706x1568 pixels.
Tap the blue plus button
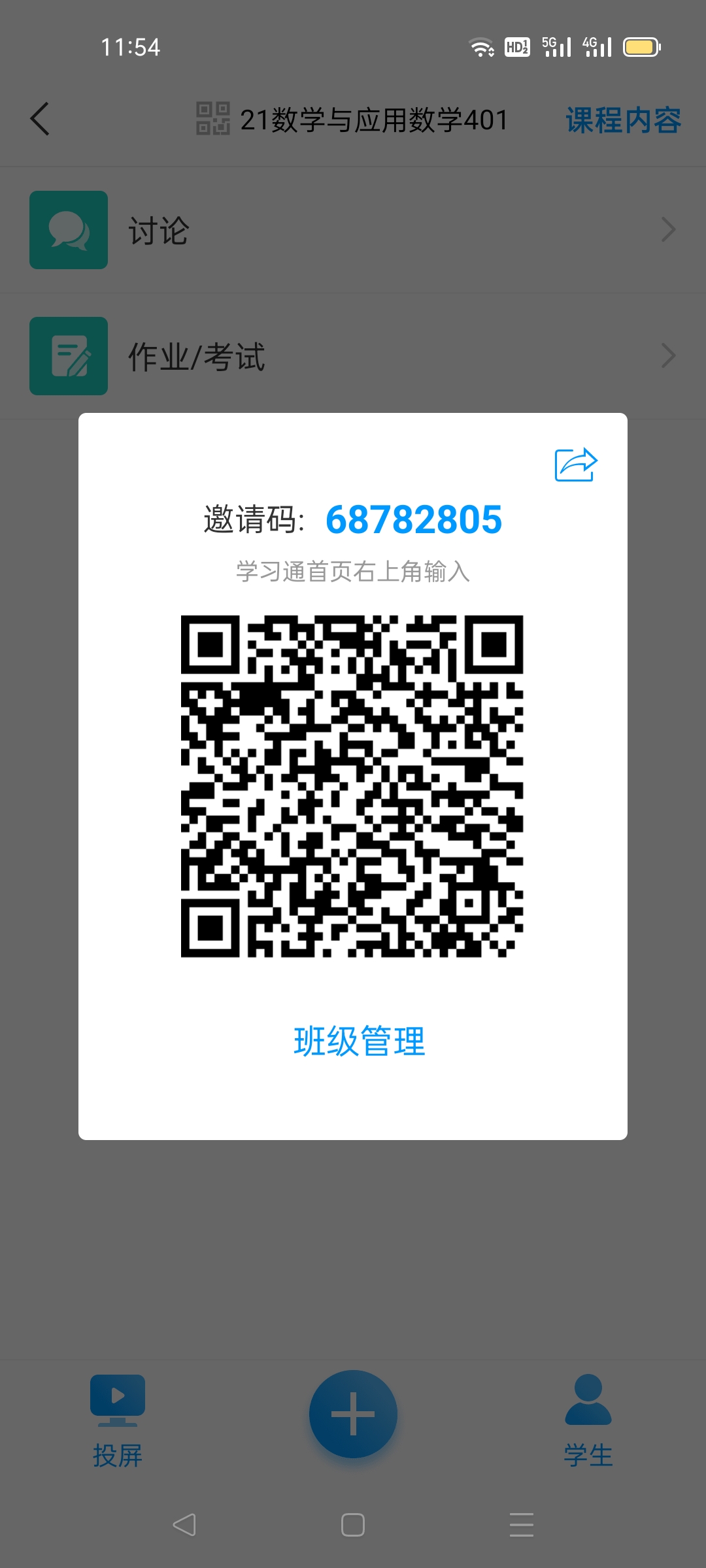click(353, 1414)
